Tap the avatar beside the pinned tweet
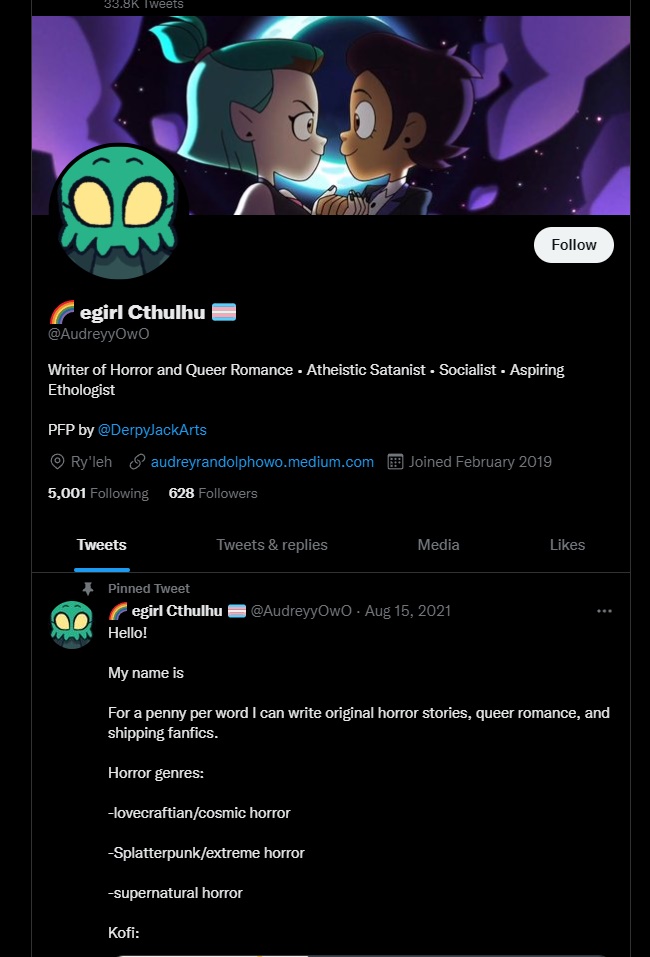The image size is (650, 957). click(x=71, y=624)
